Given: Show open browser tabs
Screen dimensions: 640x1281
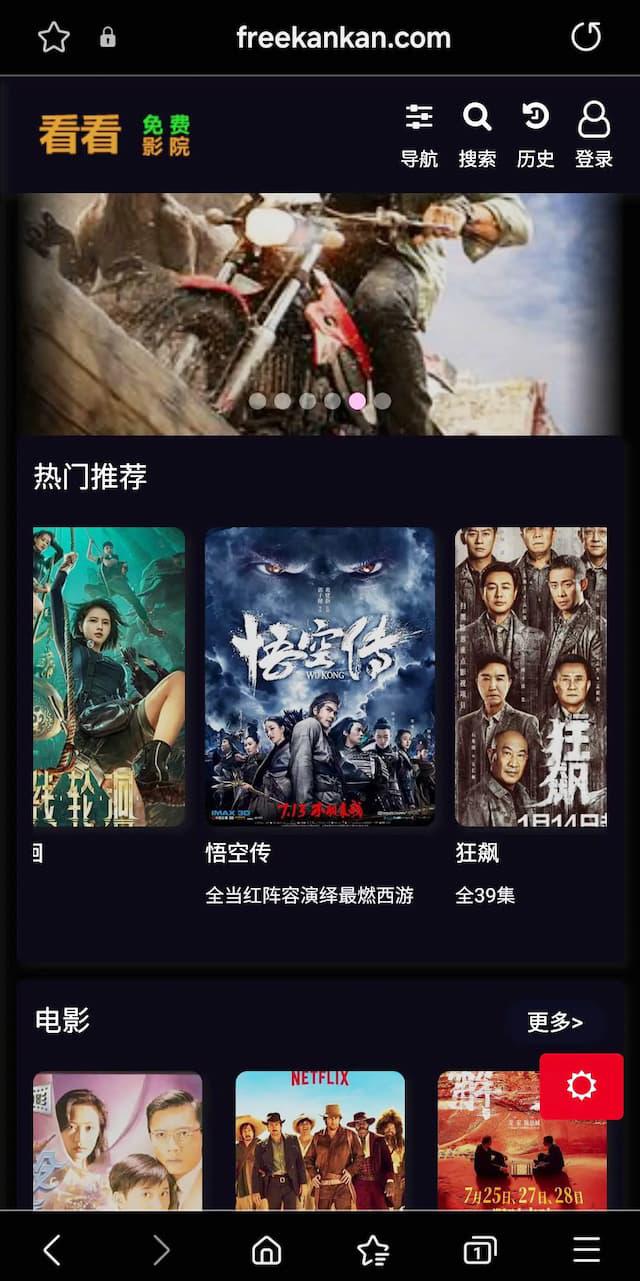Looking at the screenshot, I should pyautogui.click(x=480, y=1249).
